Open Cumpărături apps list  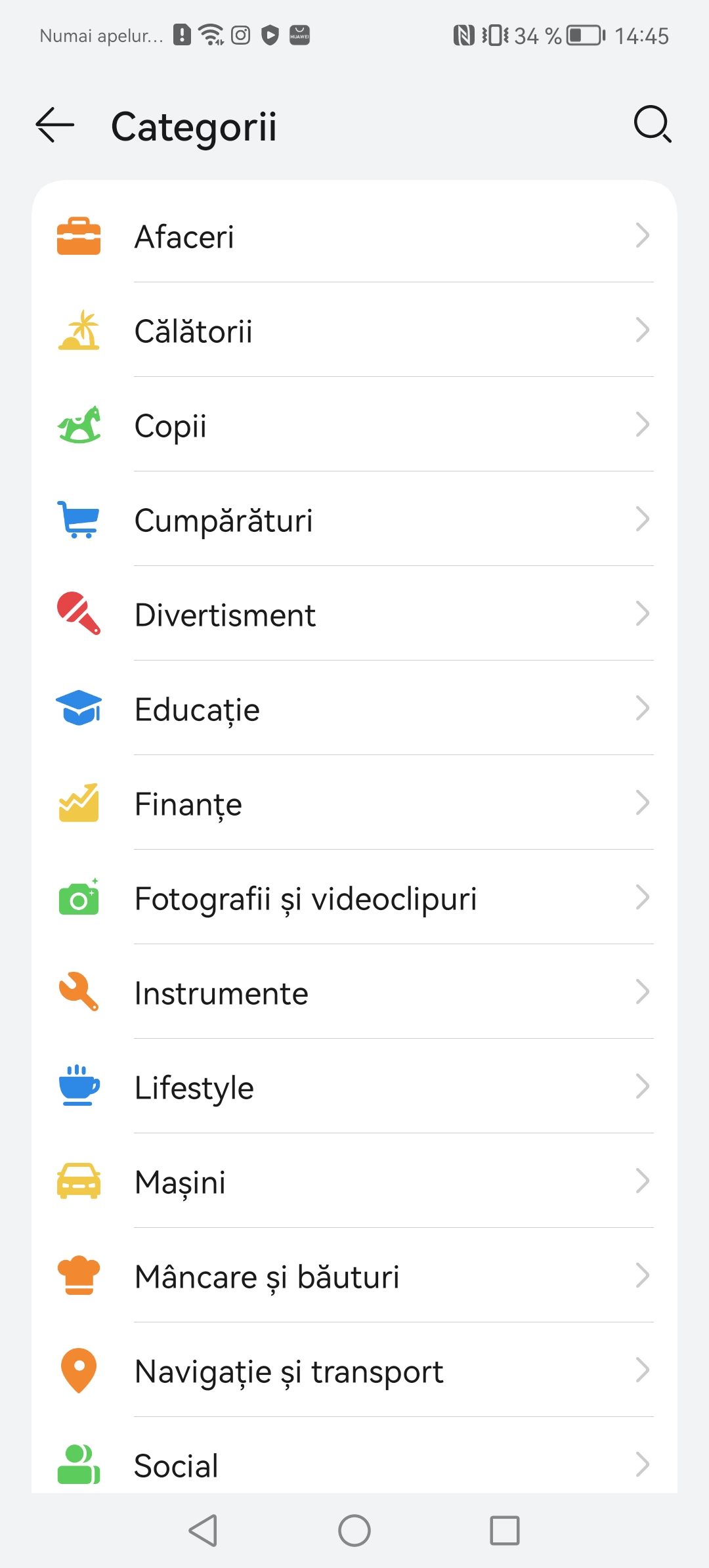(354, 520)
